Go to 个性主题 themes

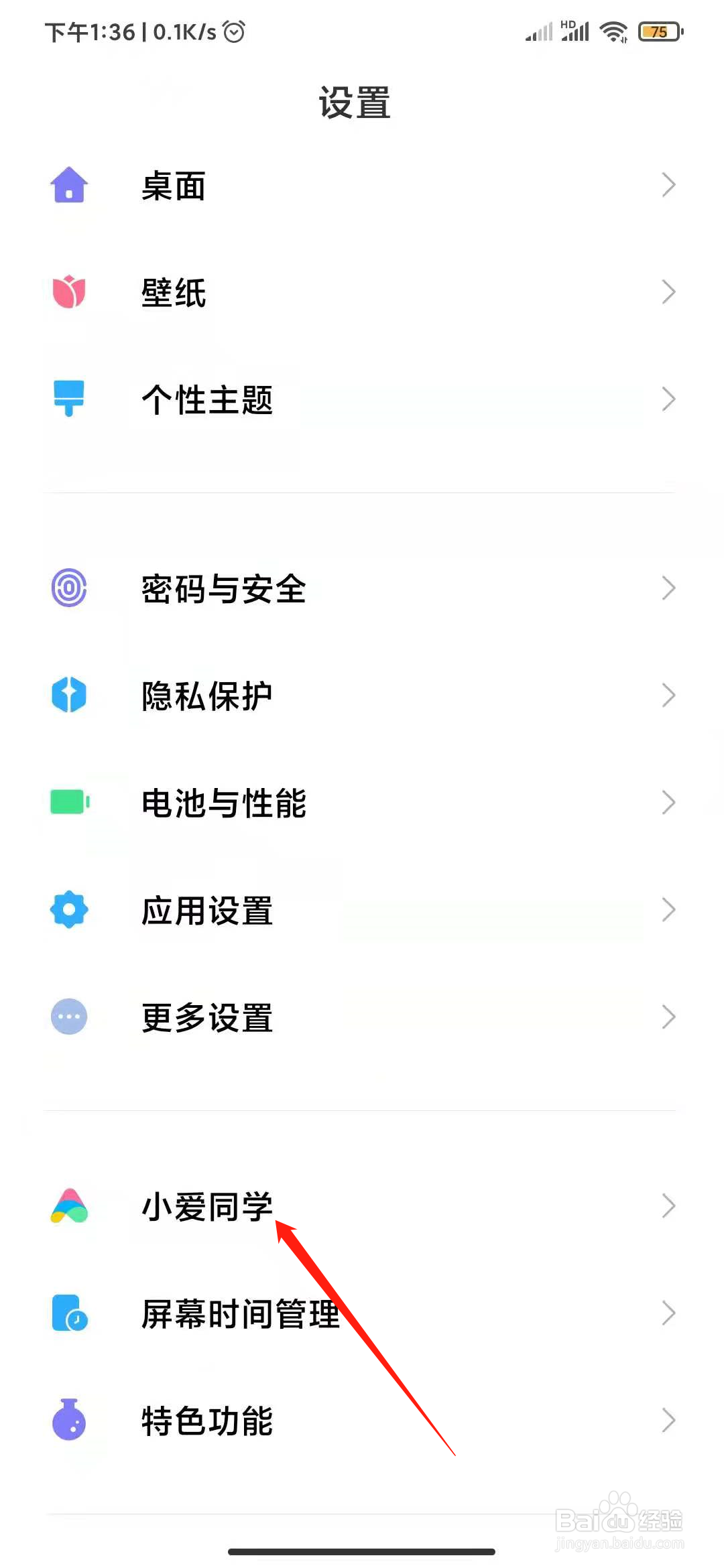click(362, 399)
